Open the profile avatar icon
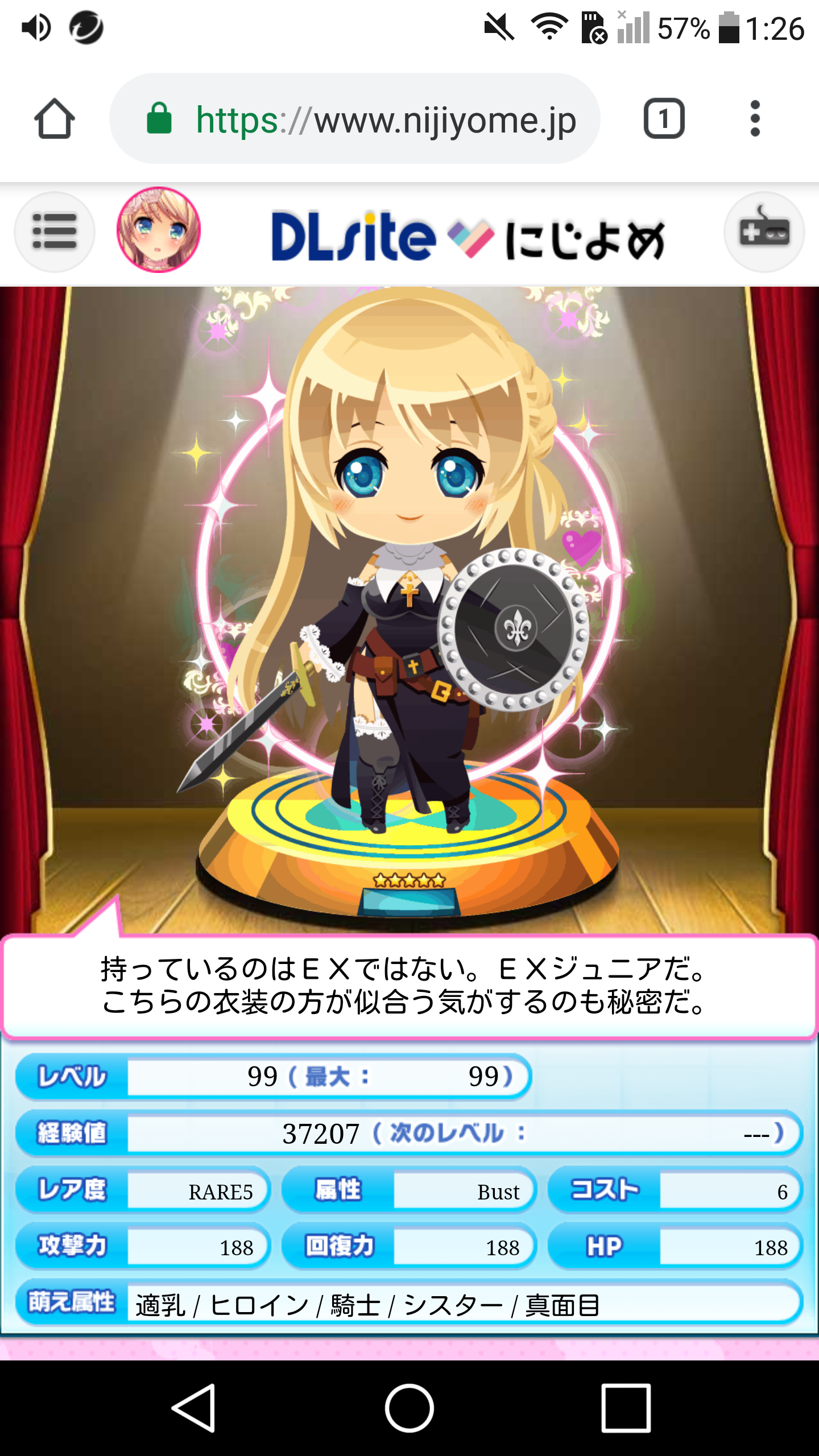Image resolution: width=819 pixels, height=1456 pixels. 159,230
